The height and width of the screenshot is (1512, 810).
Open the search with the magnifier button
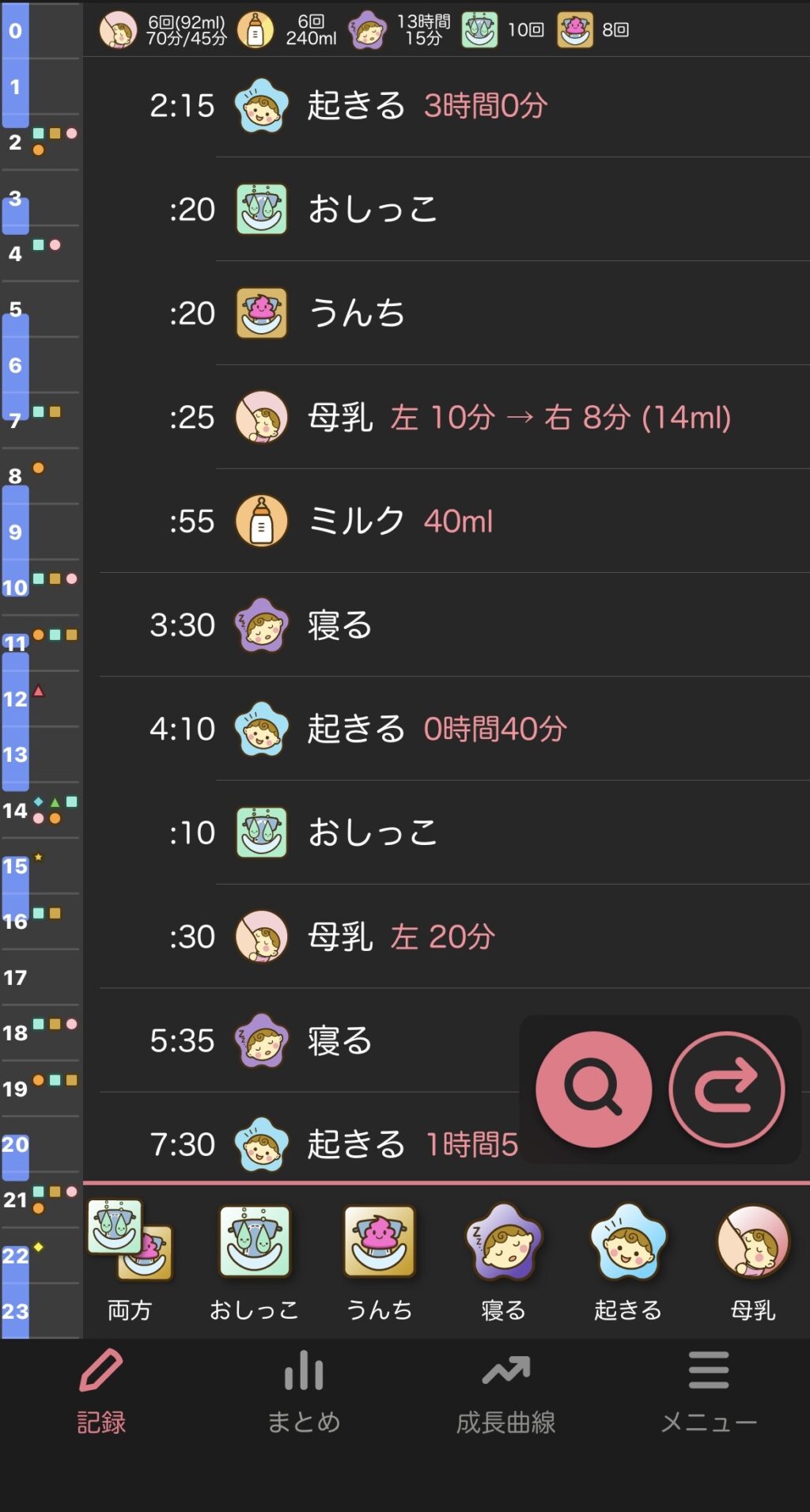593,1089
